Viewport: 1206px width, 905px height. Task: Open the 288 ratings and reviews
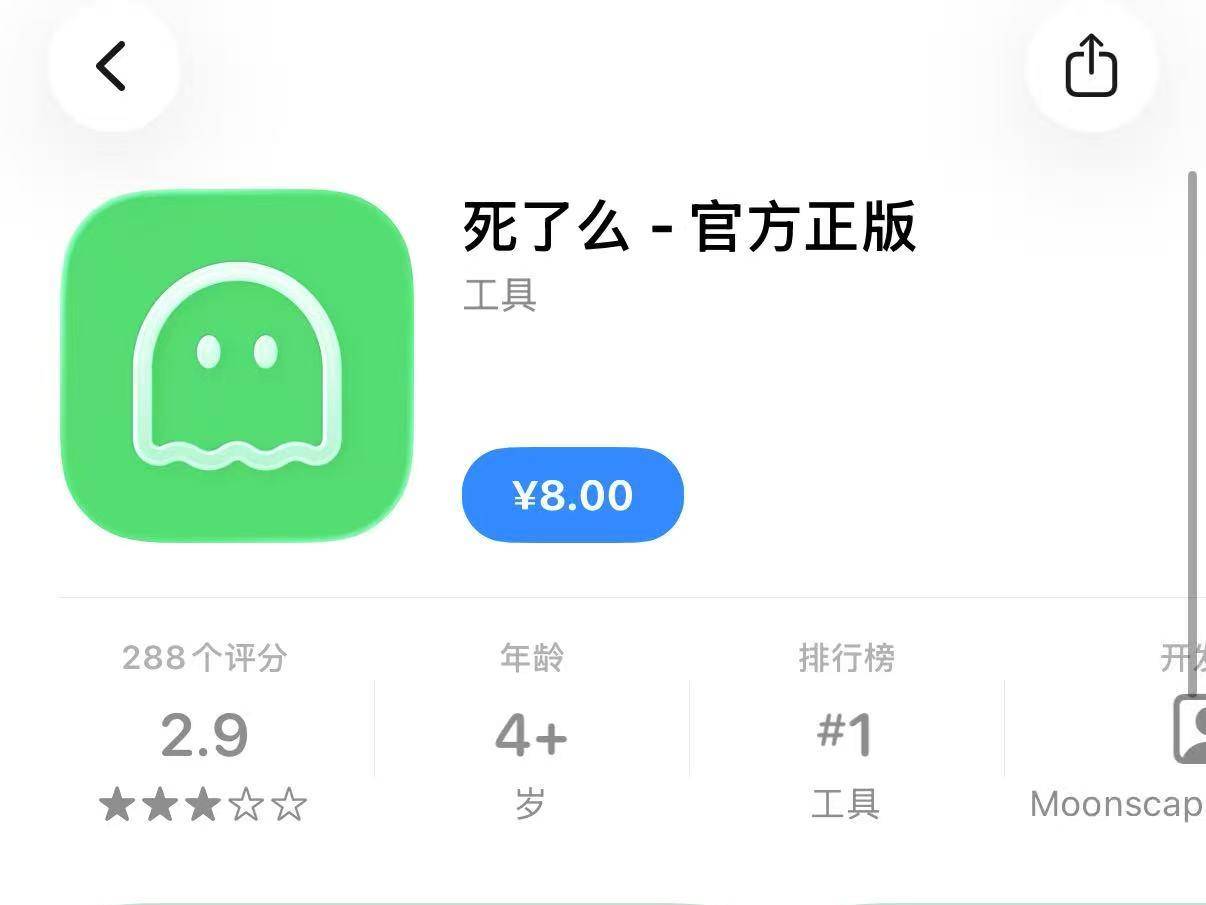pyautogui.click(x=204, y=735)
